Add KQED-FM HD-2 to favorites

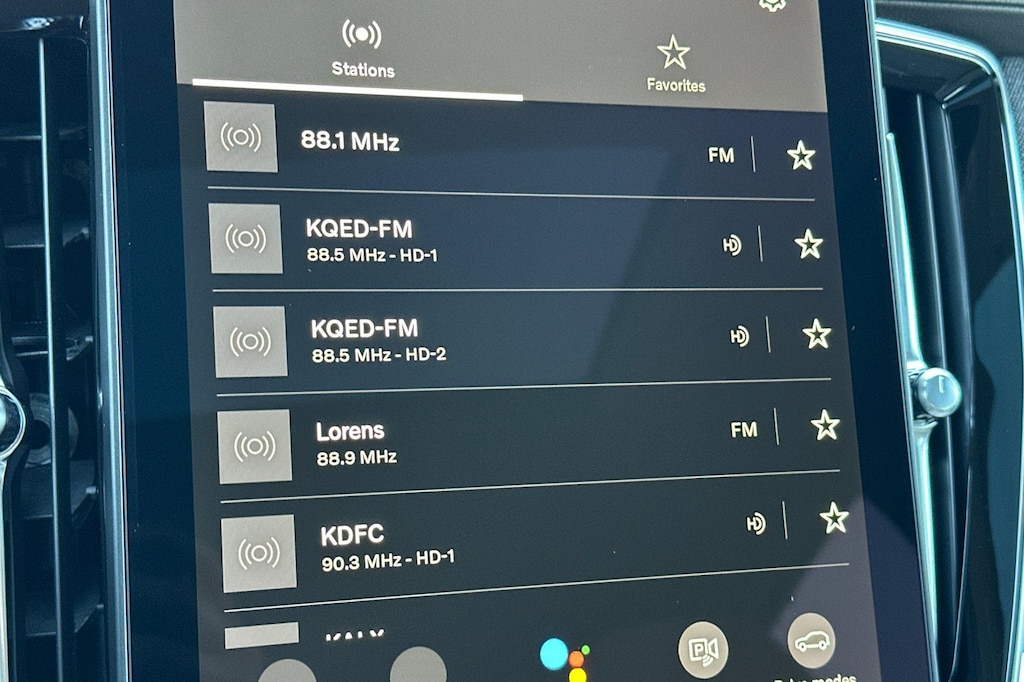(x=816, y=334)
